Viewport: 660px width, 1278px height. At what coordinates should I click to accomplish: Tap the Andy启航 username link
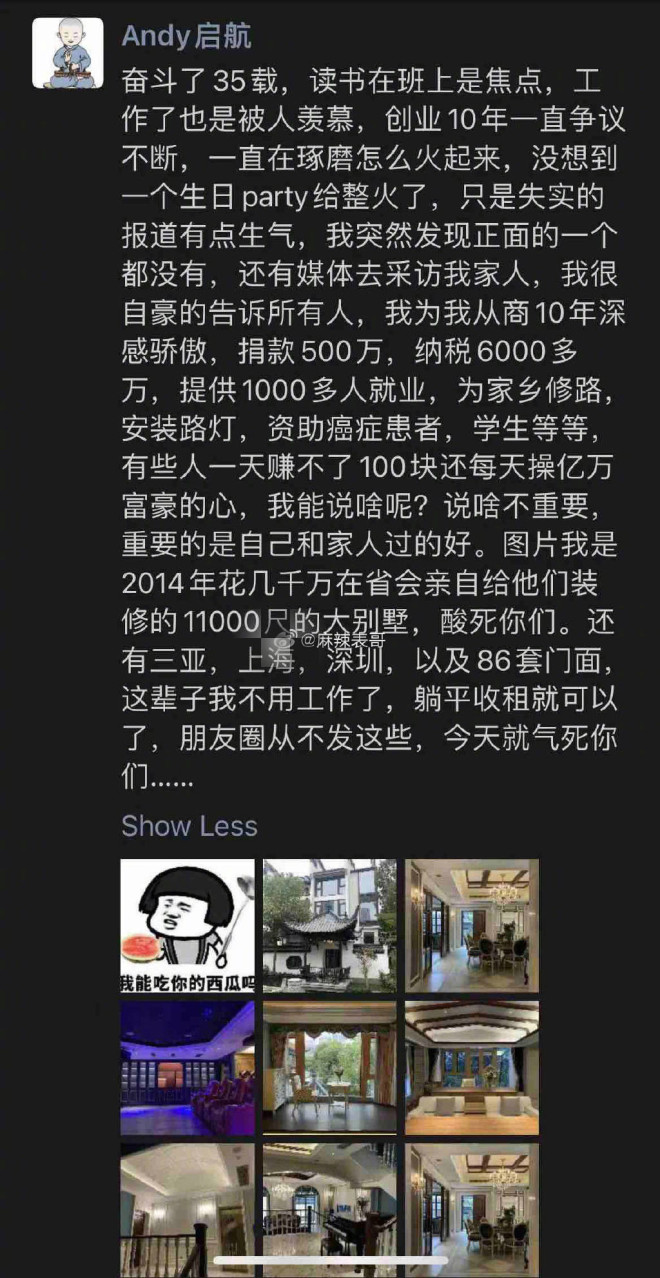[x=186, y=37]
